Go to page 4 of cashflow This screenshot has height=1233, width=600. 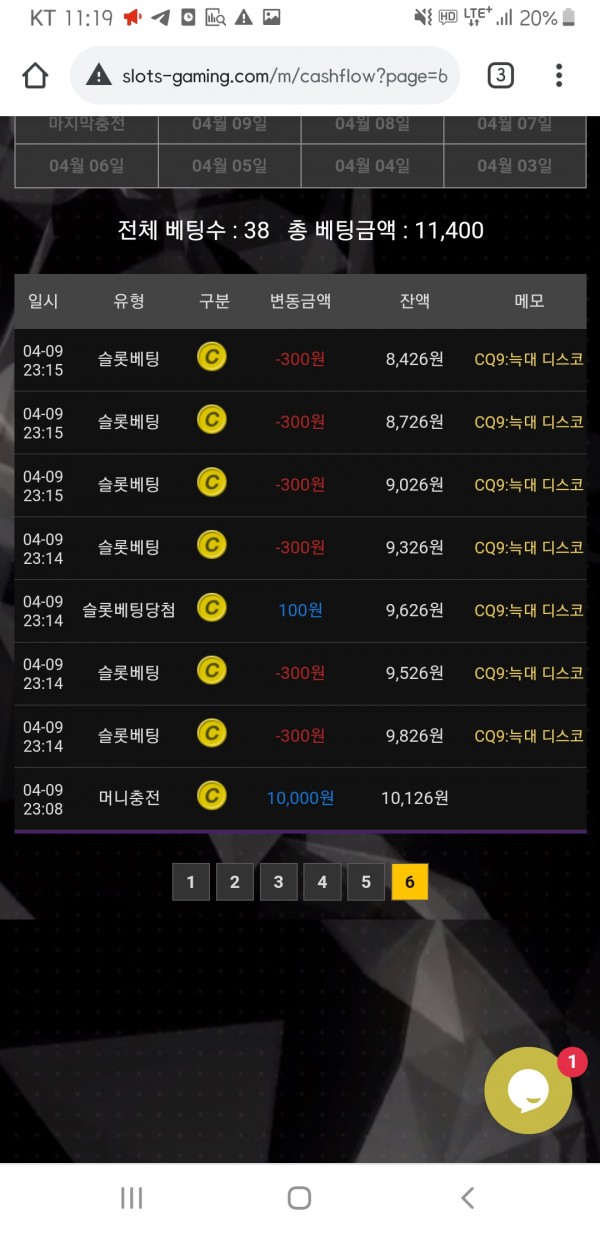click(322, 882)
